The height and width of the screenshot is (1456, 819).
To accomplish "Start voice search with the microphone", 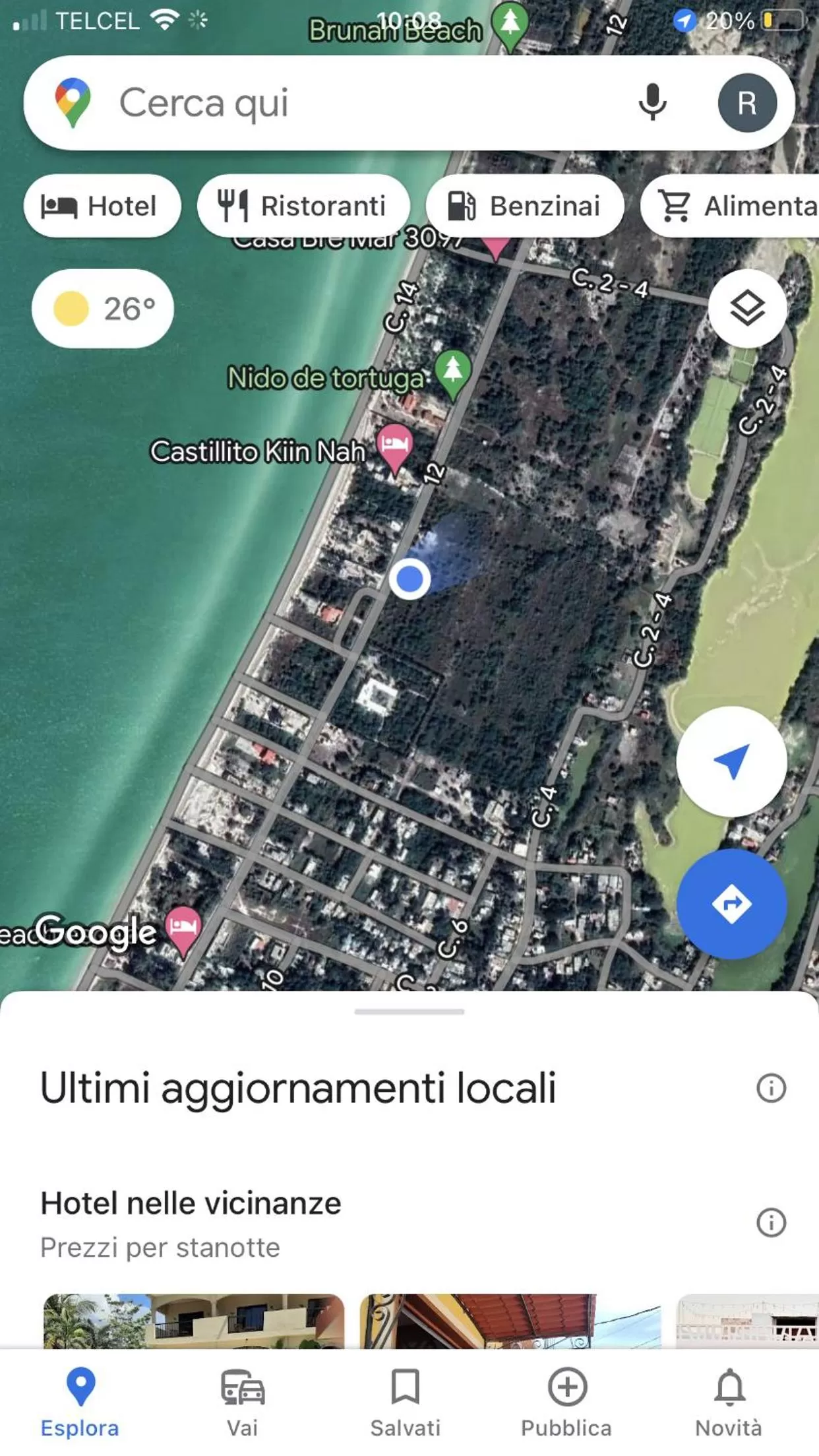I will coord(652,103).
